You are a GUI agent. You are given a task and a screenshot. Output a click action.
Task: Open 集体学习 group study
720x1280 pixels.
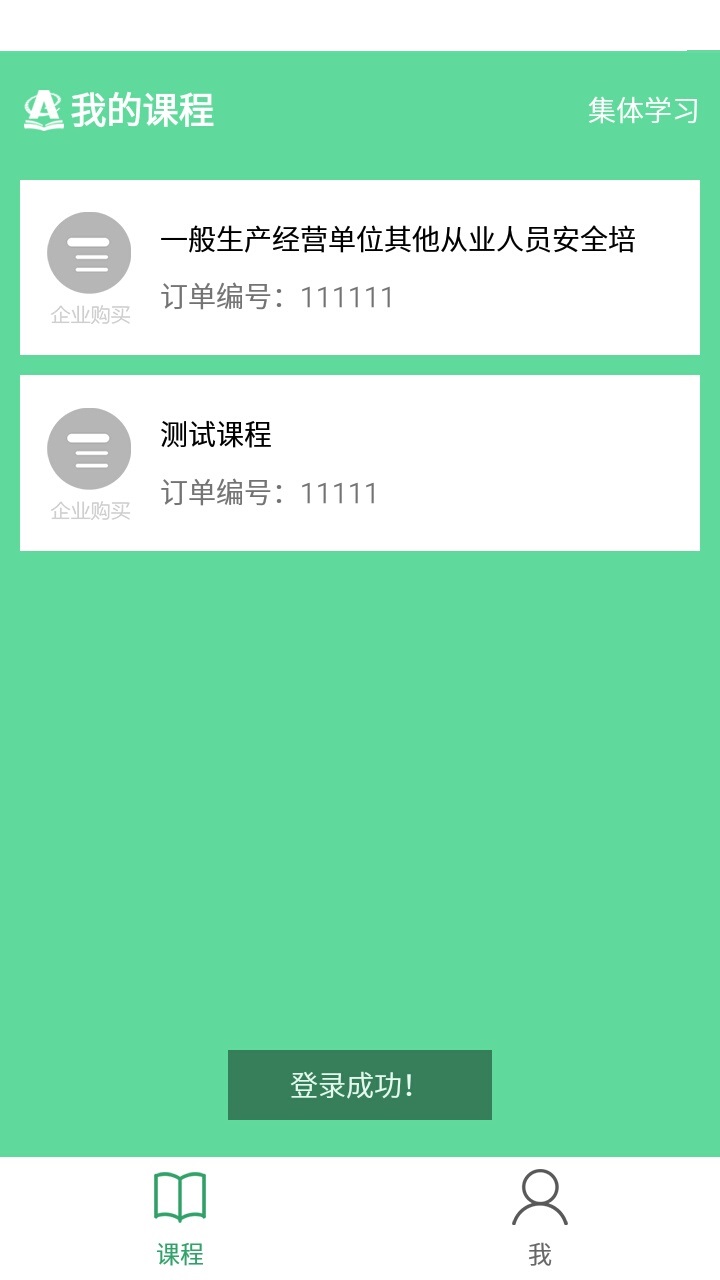(x=643, y=110)
